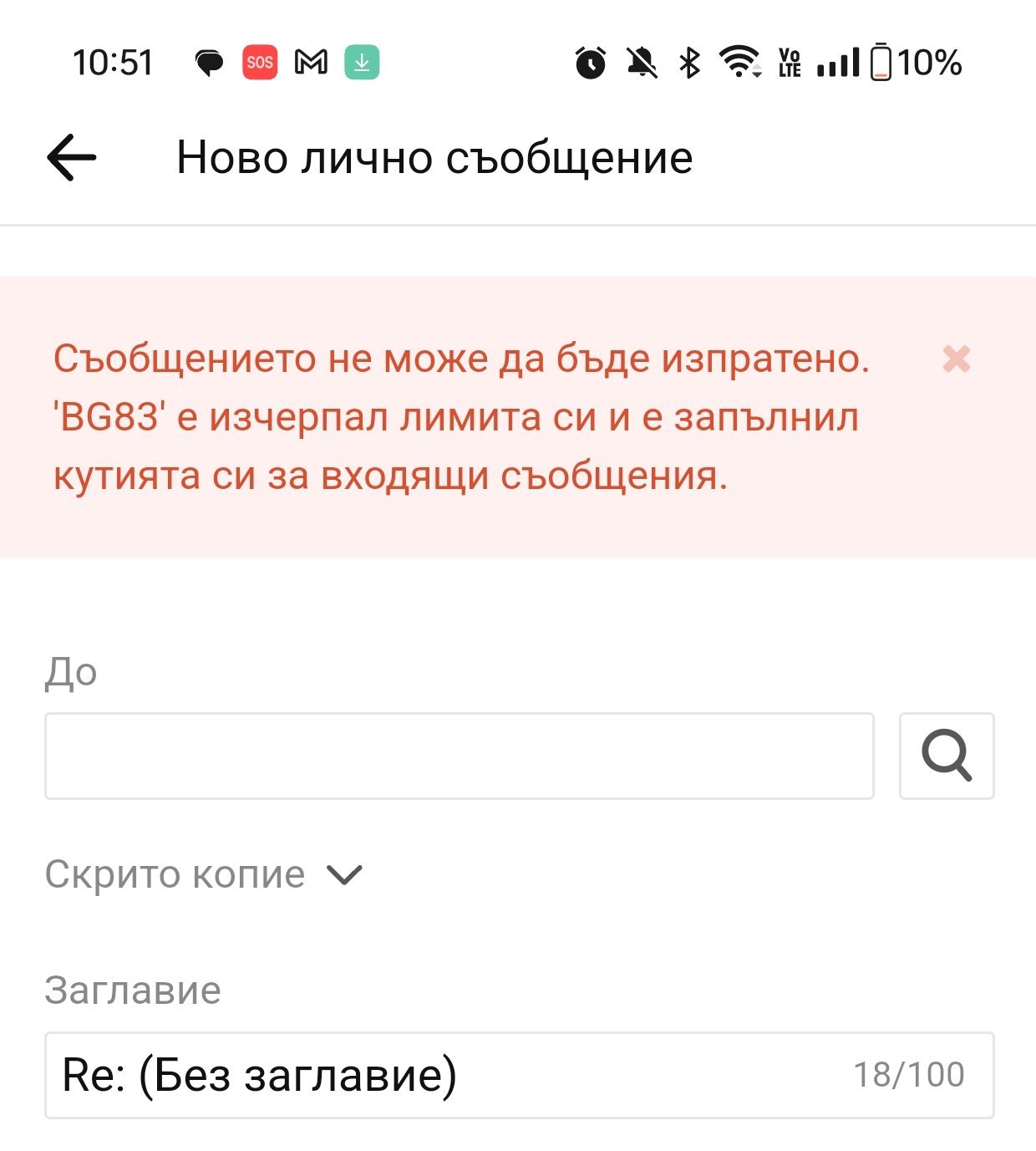
Task: Focus the Заглавие subject field
Action: click(x=519, y=1075)
